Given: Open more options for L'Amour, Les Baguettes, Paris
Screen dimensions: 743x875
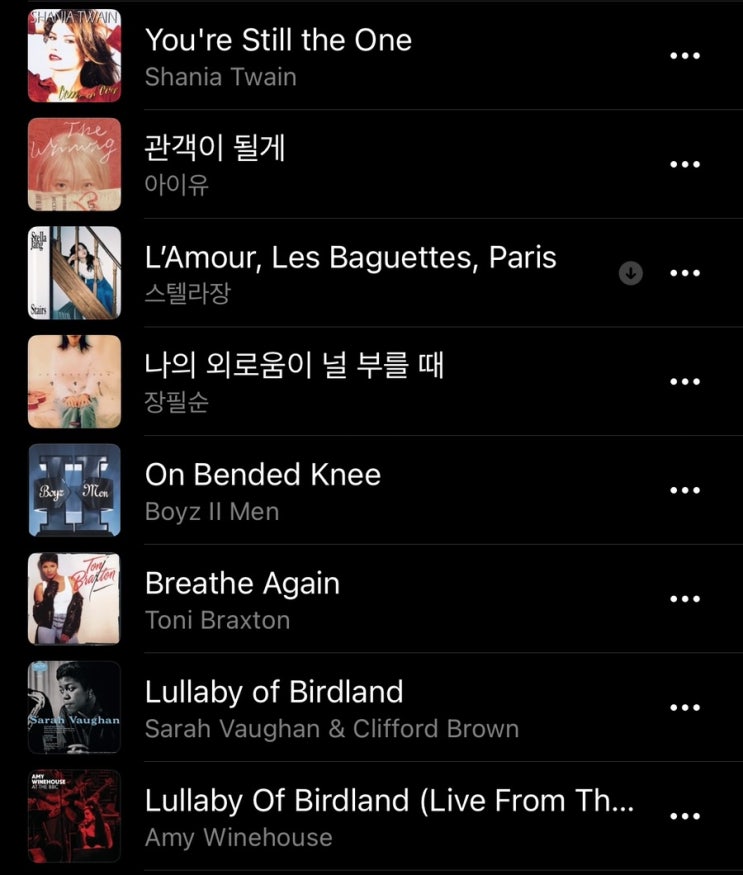Looking at the screenshot, I should click(x=684, y=273).
